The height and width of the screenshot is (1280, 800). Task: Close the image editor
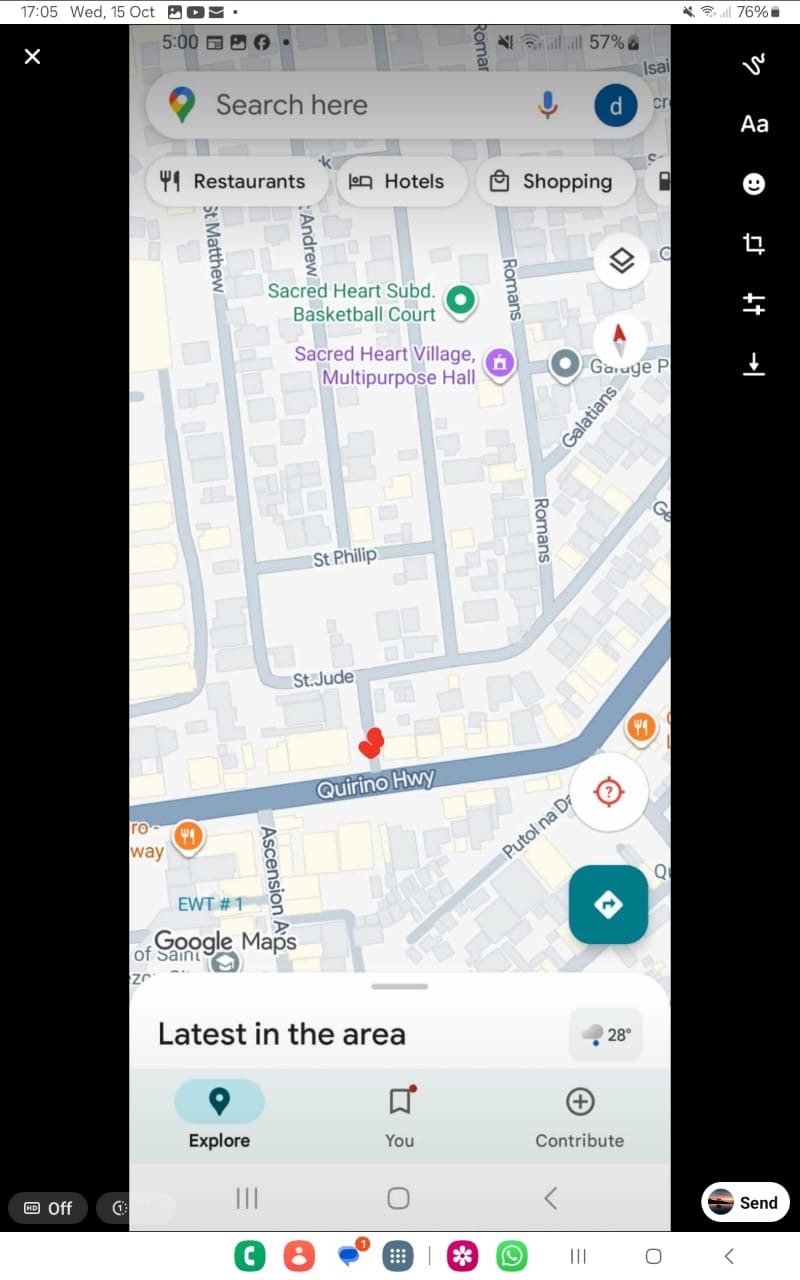pyautogui.click(x=32, y=56)
